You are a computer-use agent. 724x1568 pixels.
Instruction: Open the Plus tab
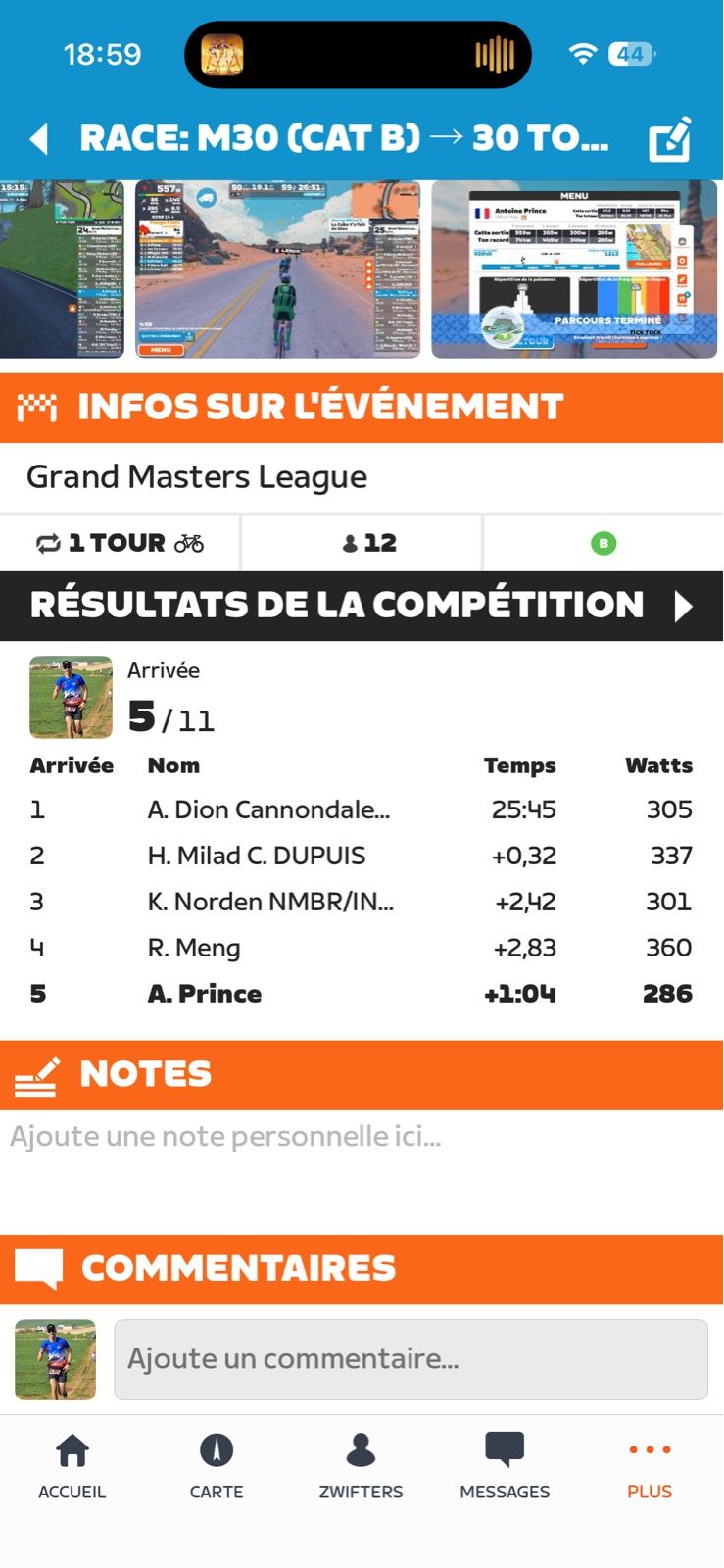click(x=650, y=1466)
